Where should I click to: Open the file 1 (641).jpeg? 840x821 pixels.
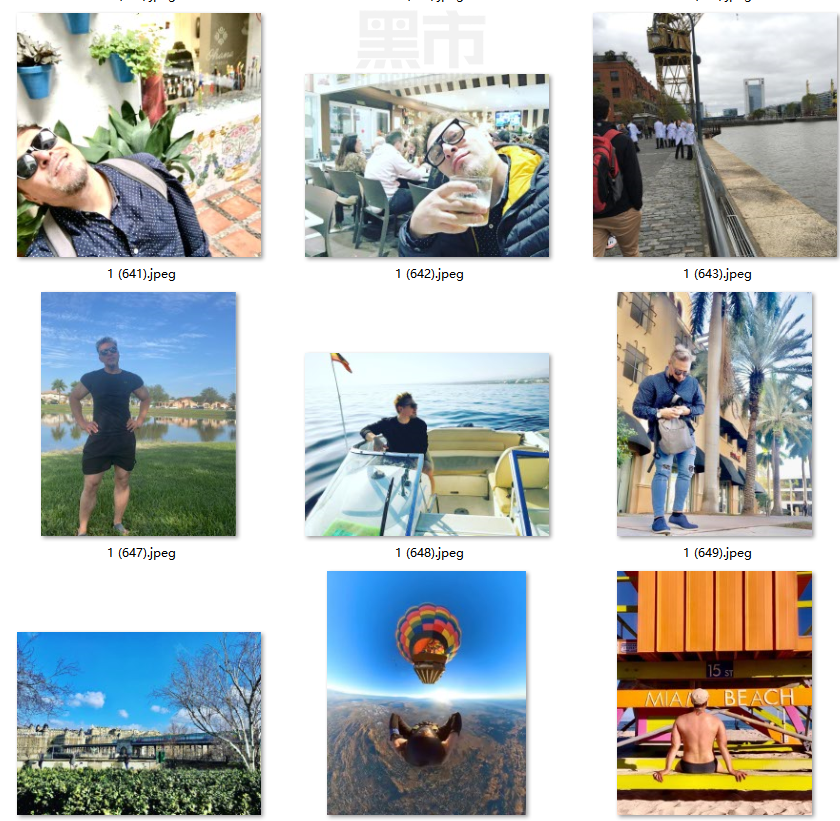point(139,135)
